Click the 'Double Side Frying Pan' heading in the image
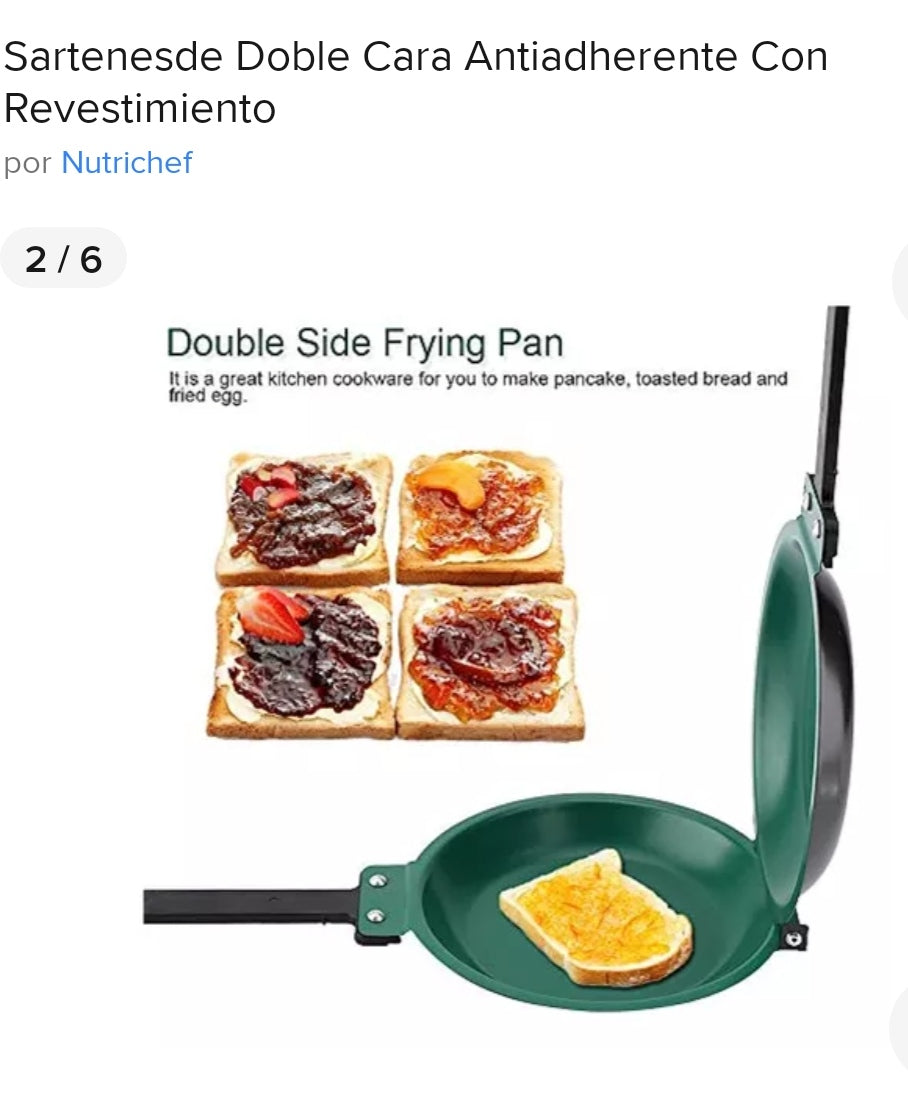 (x=367, y=344)
